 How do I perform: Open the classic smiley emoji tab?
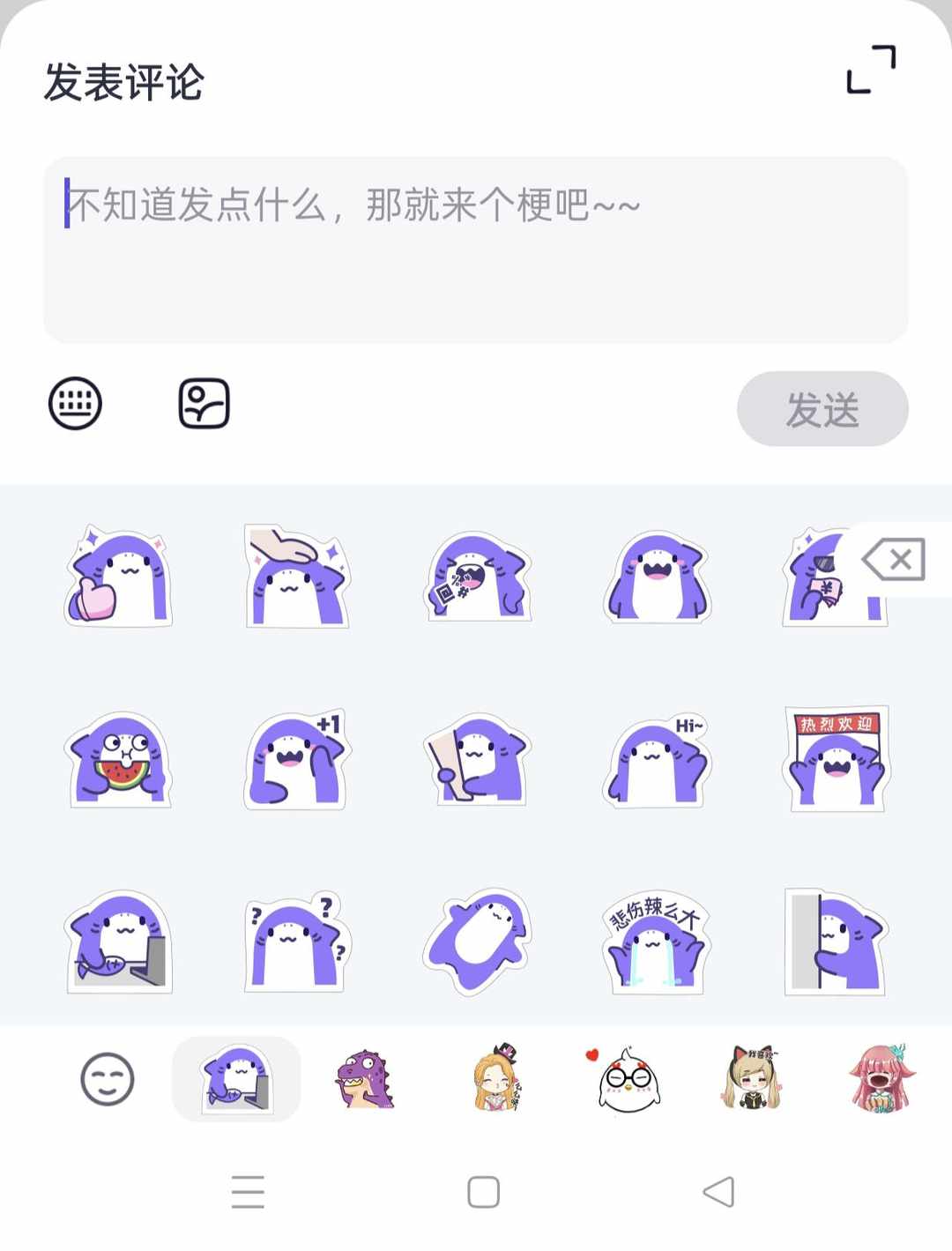pos(106,1077)
